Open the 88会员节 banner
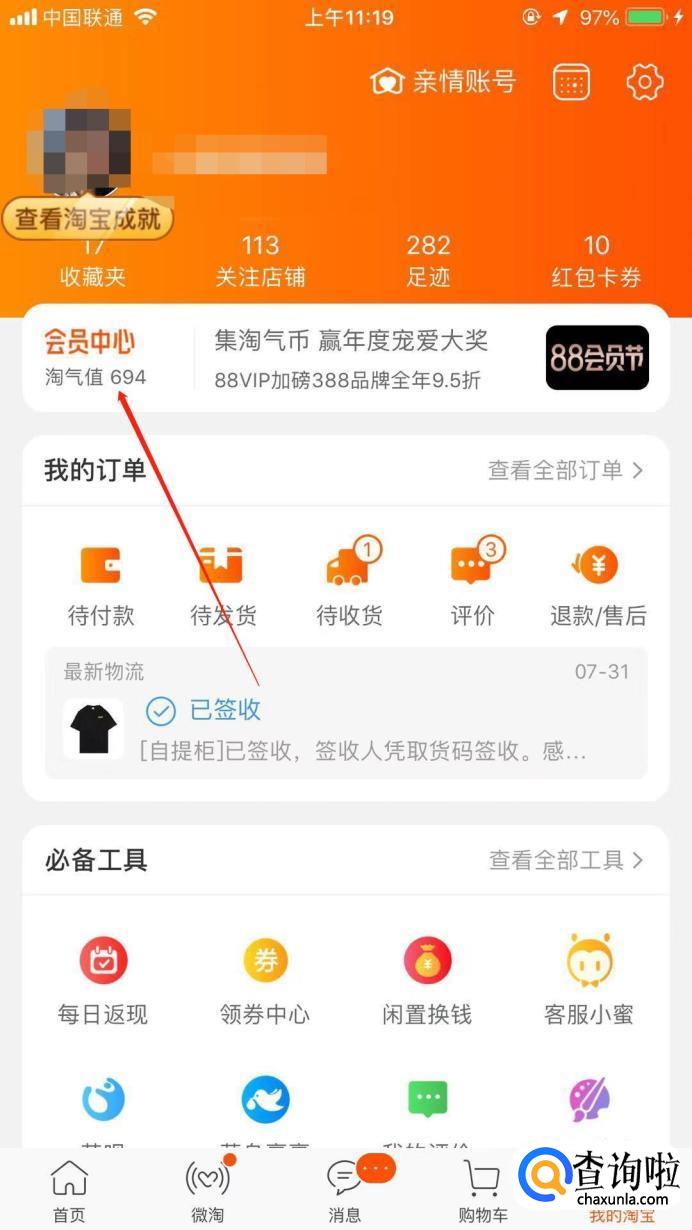The width and height of the screenshot is (692, 1230). tap(597, 358)
